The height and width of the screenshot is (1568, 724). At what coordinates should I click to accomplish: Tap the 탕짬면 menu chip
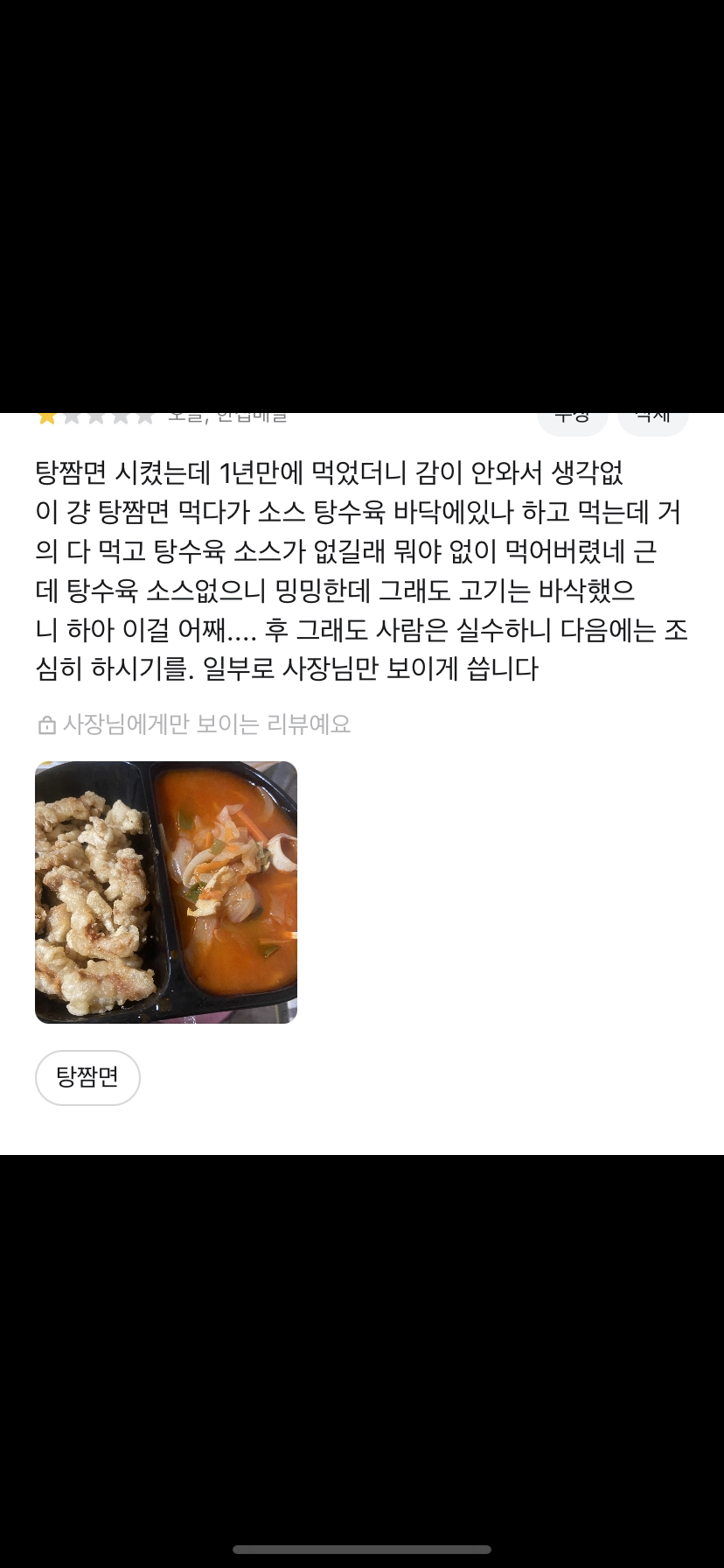(87, 1077)
